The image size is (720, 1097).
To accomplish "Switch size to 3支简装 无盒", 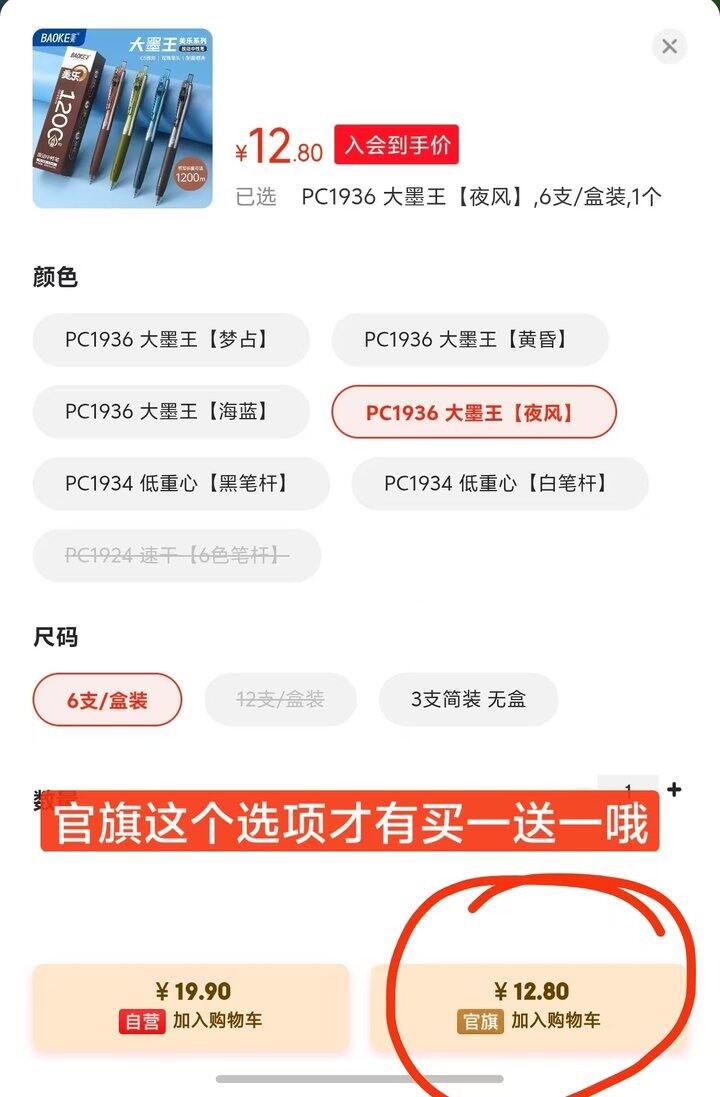I will point(468,699).
